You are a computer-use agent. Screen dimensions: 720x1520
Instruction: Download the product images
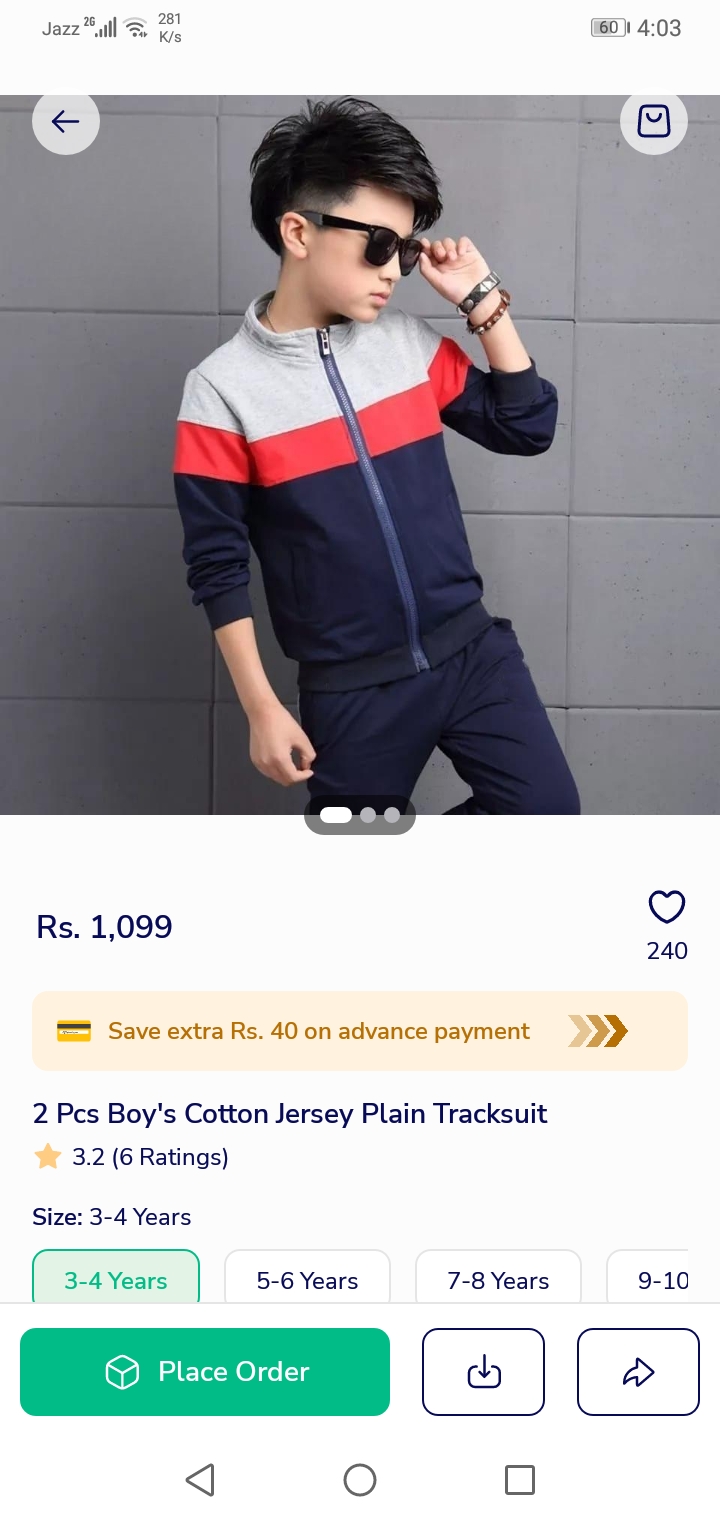click(x=484, y=1372)
